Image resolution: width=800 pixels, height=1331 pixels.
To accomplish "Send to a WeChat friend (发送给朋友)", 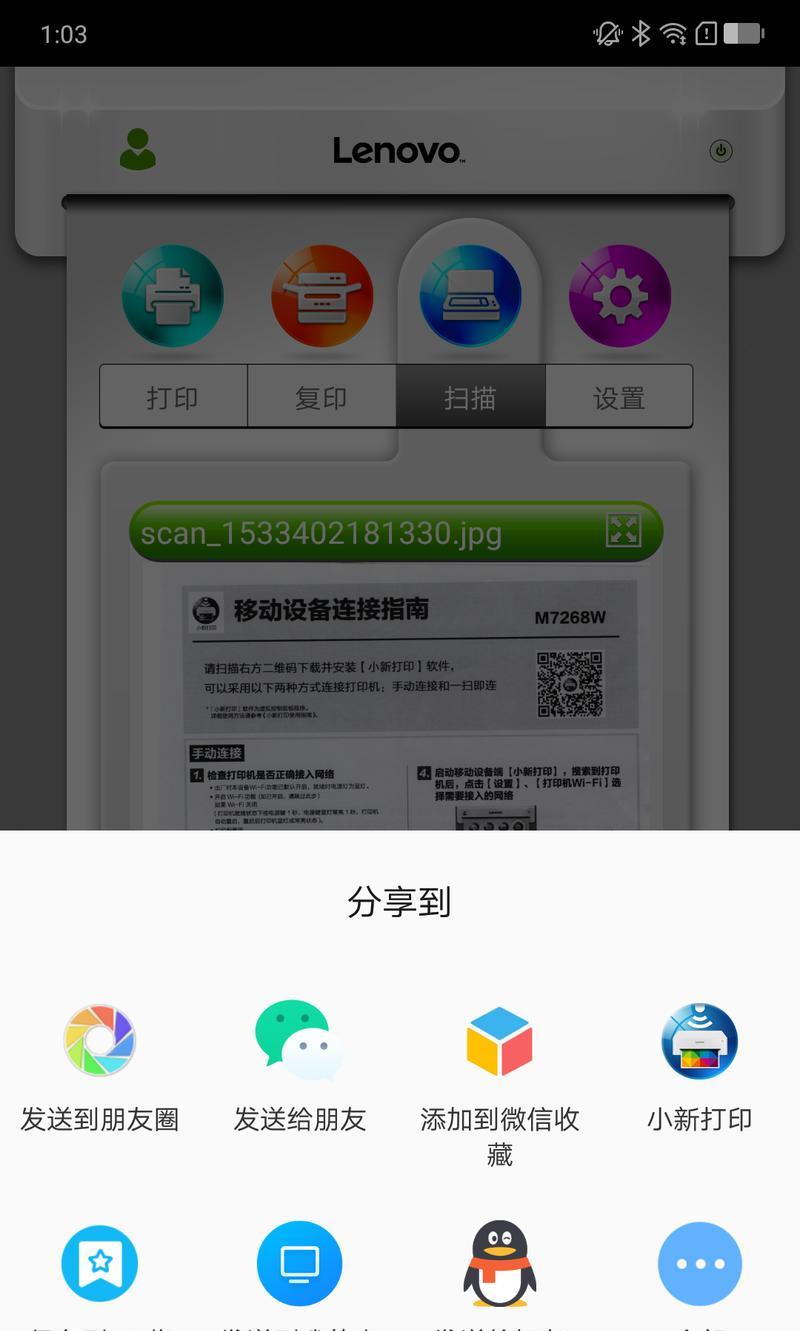I will 299,1042.
